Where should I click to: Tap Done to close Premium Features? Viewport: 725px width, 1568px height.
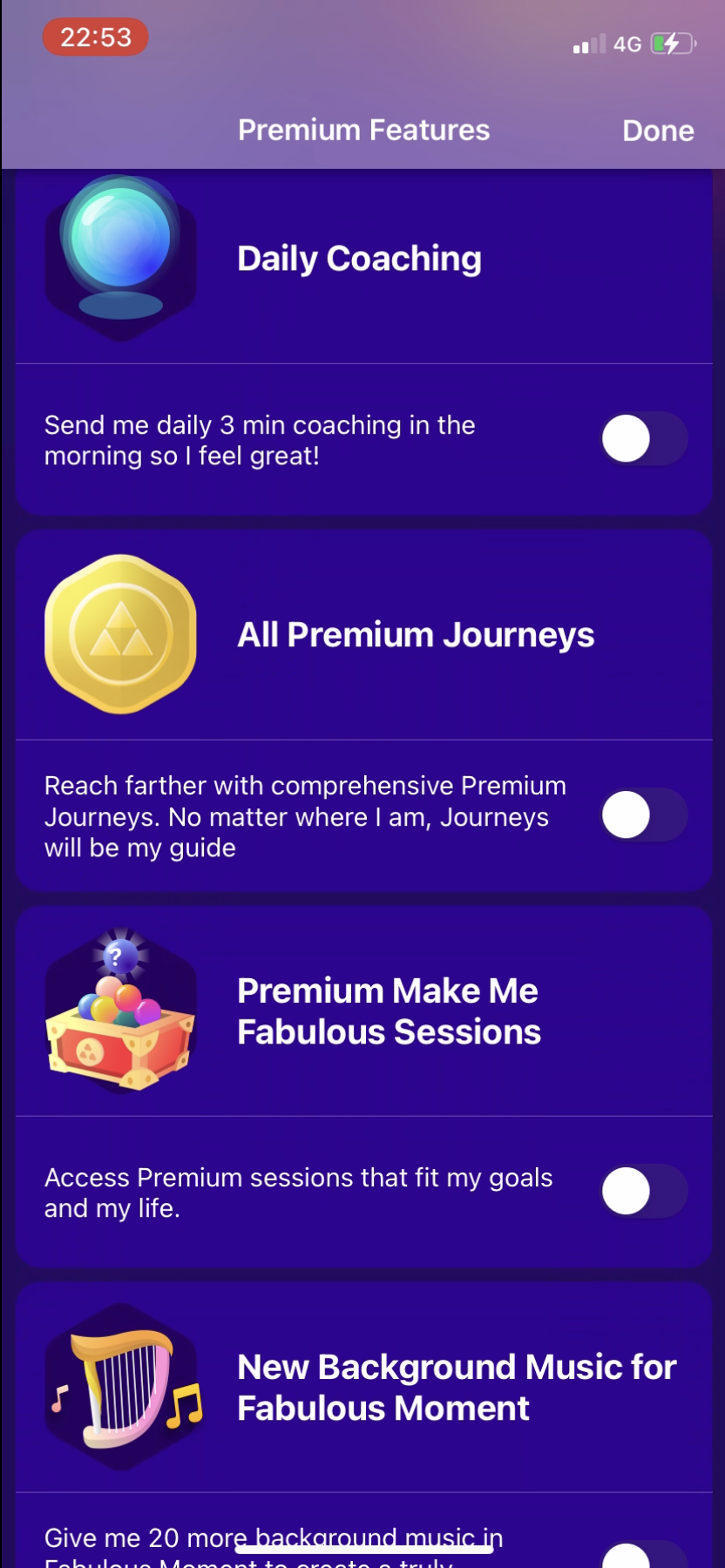pyautogui.click(x=658, y=131)
